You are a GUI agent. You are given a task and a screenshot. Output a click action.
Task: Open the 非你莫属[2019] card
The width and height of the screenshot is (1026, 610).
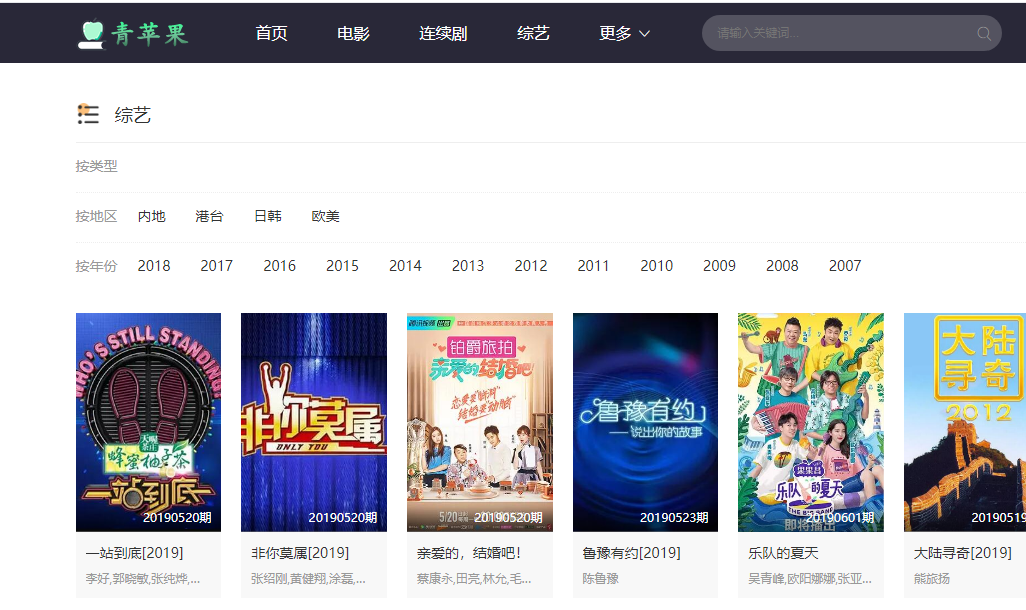pos(313,422)
